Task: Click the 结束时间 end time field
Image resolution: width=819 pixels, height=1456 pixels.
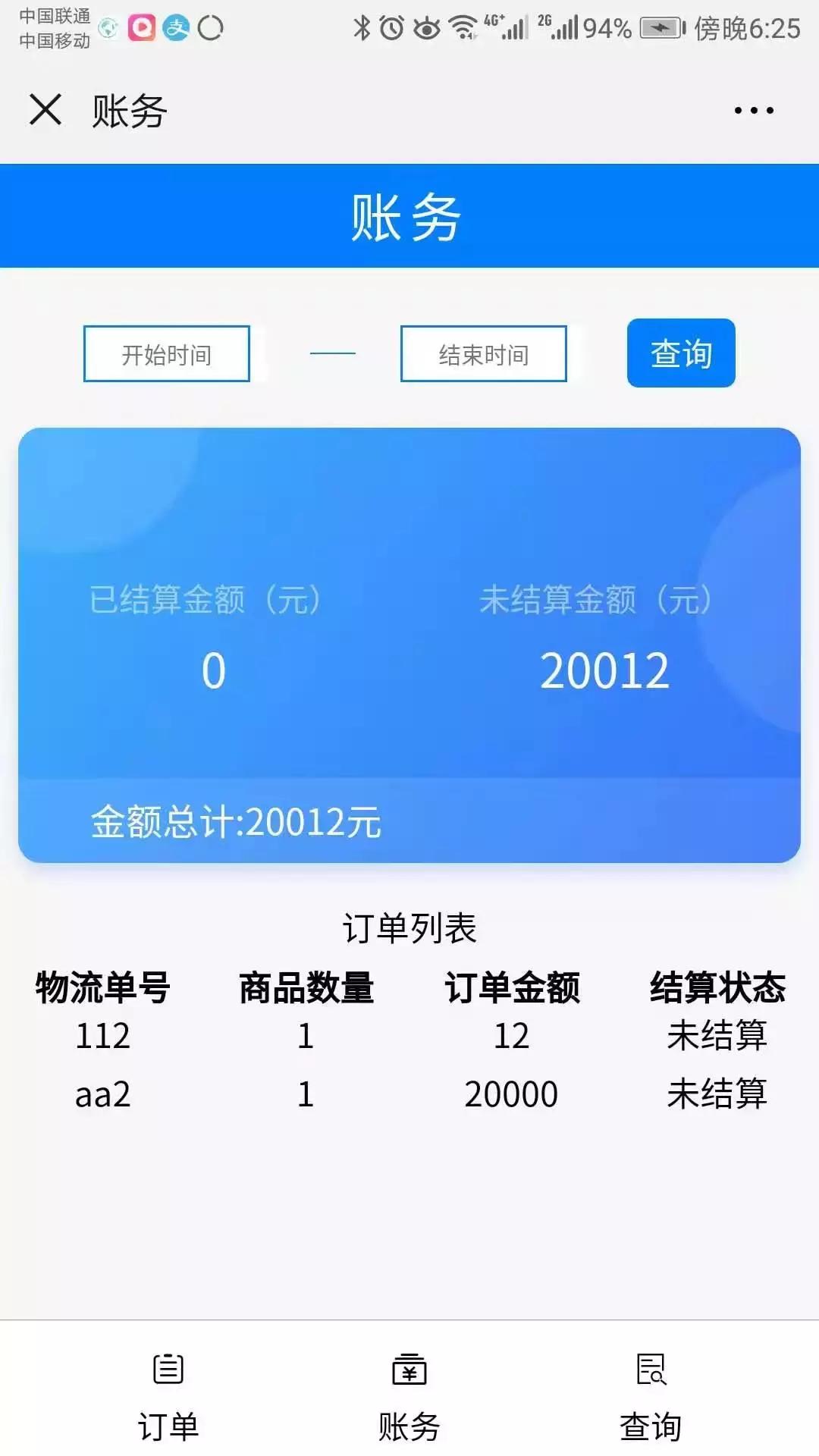Action: tap(482, 353)
